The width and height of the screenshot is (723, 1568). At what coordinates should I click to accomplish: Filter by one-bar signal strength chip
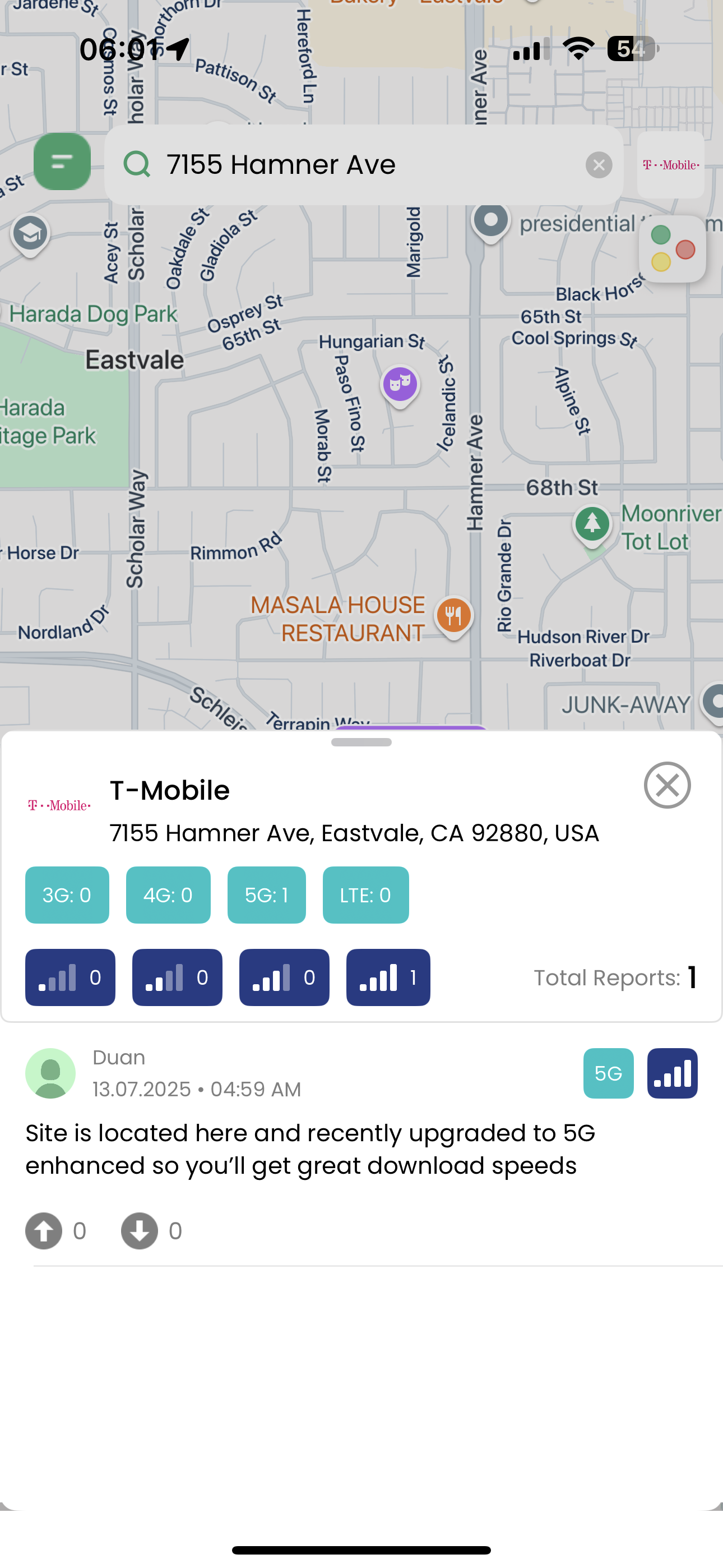[70, 977]
